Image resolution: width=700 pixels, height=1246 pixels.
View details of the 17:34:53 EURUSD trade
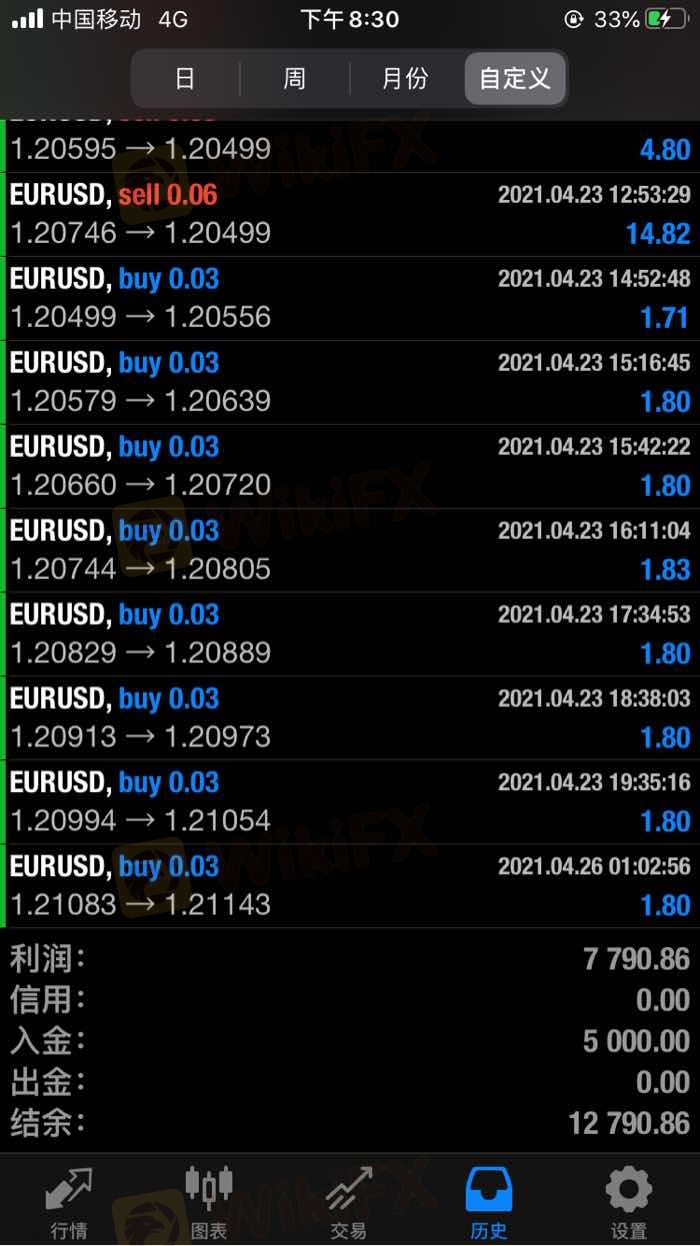coord(350,634)
